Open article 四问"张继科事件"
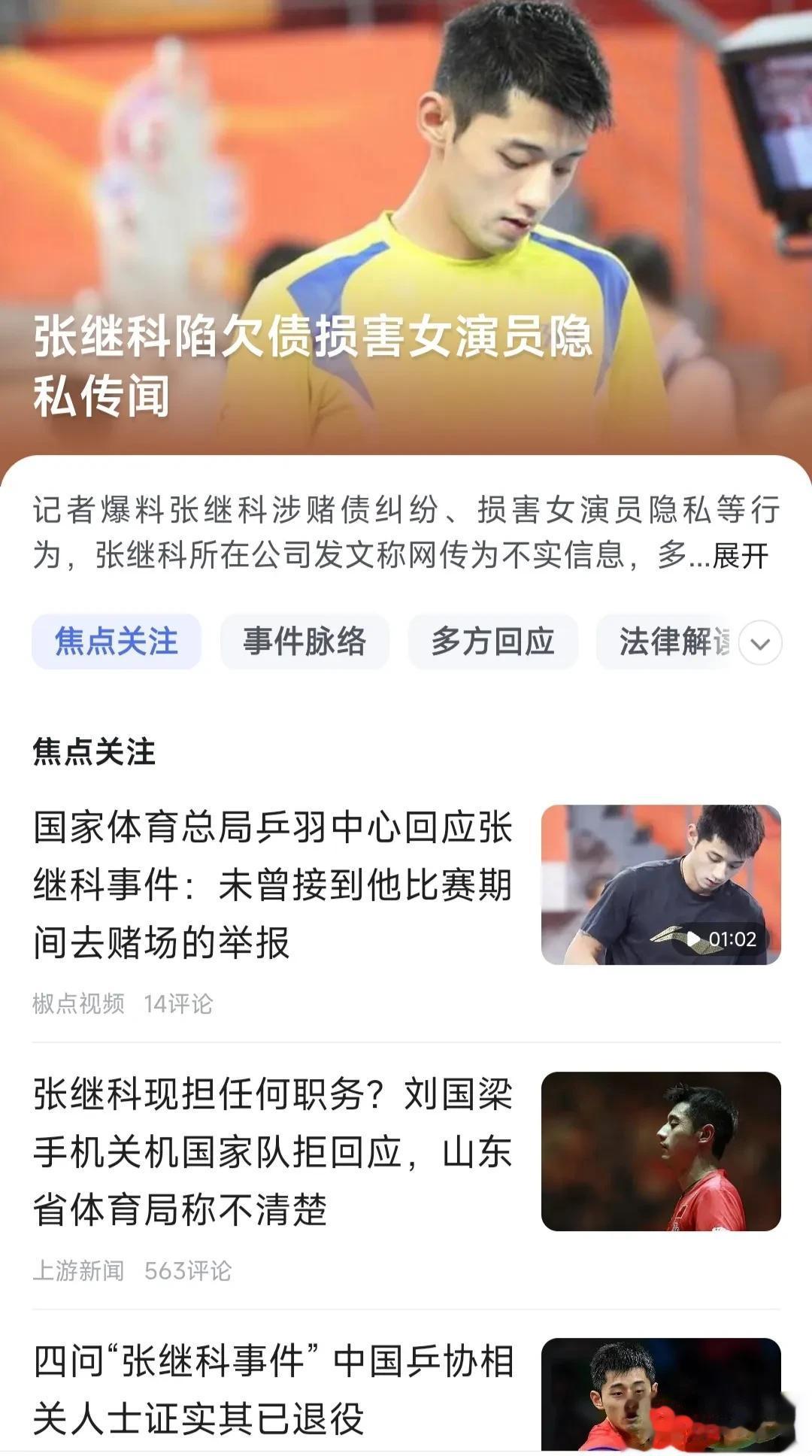812x1456 pixels. (272, 1390)
